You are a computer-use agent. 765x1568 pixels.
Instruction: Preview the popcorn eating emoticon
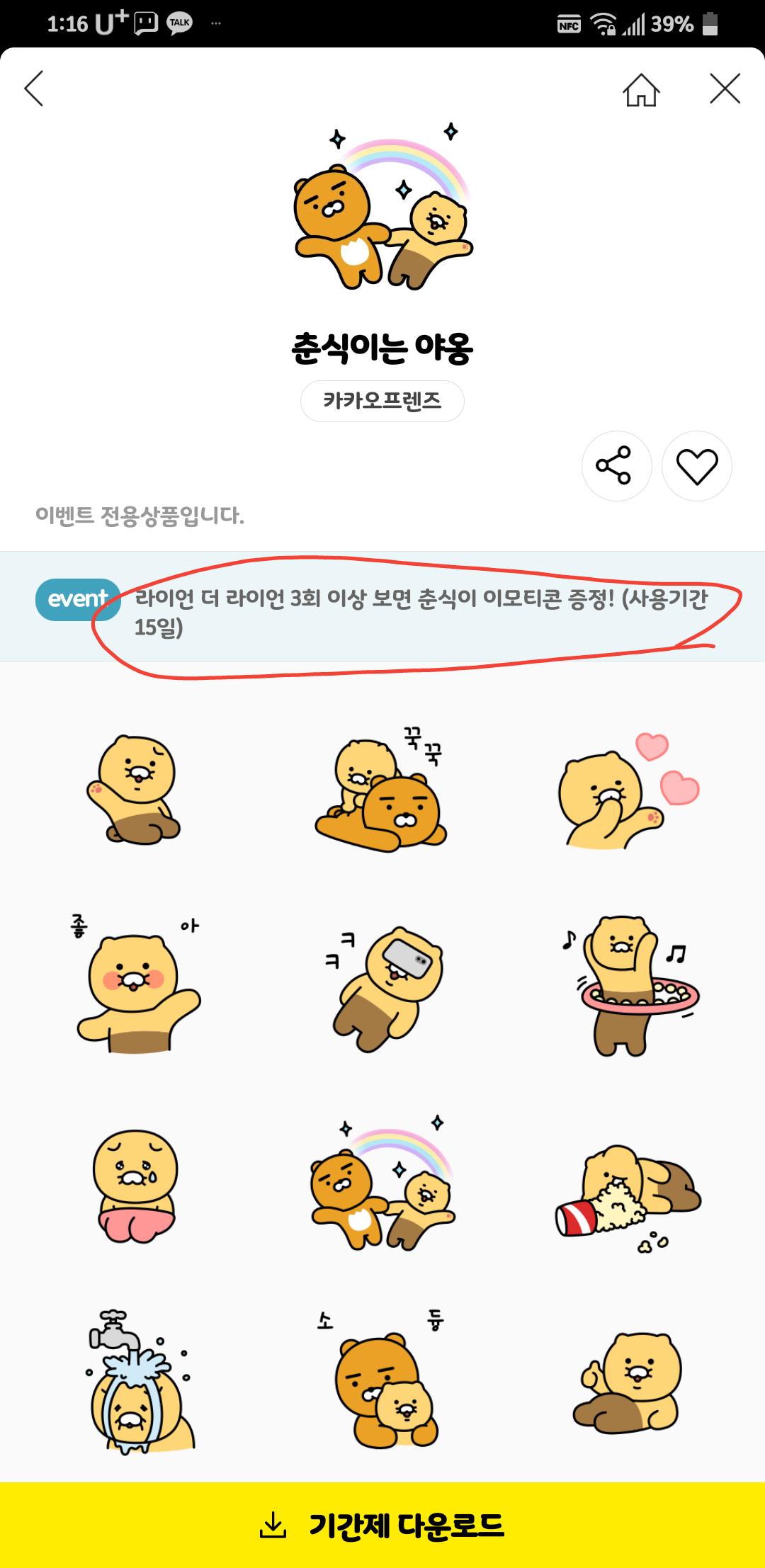pyautogui.click(x=627, y=1193)
